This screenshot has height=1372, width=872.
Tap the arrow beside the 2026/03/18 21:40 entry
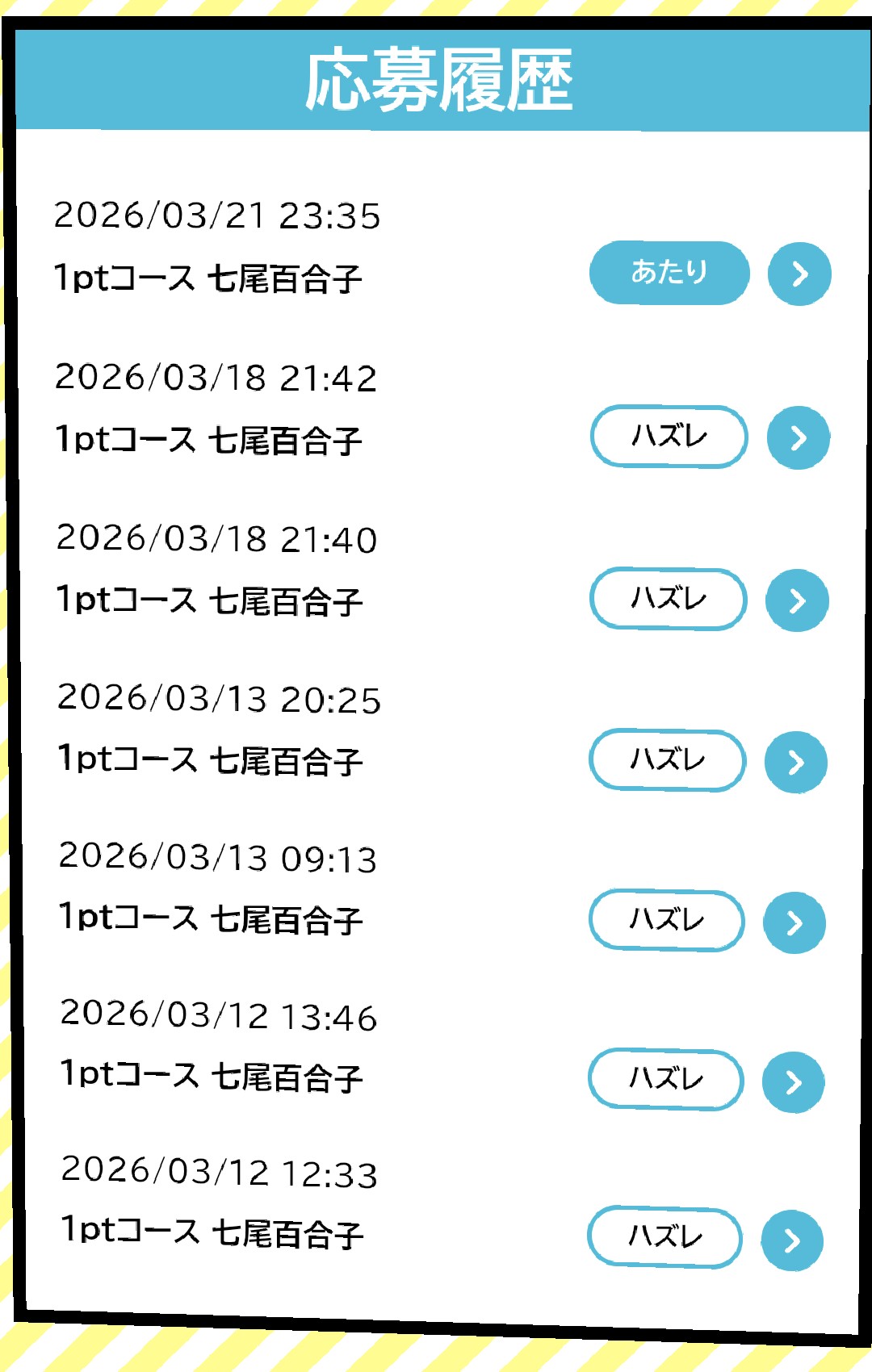pos(797,600)
